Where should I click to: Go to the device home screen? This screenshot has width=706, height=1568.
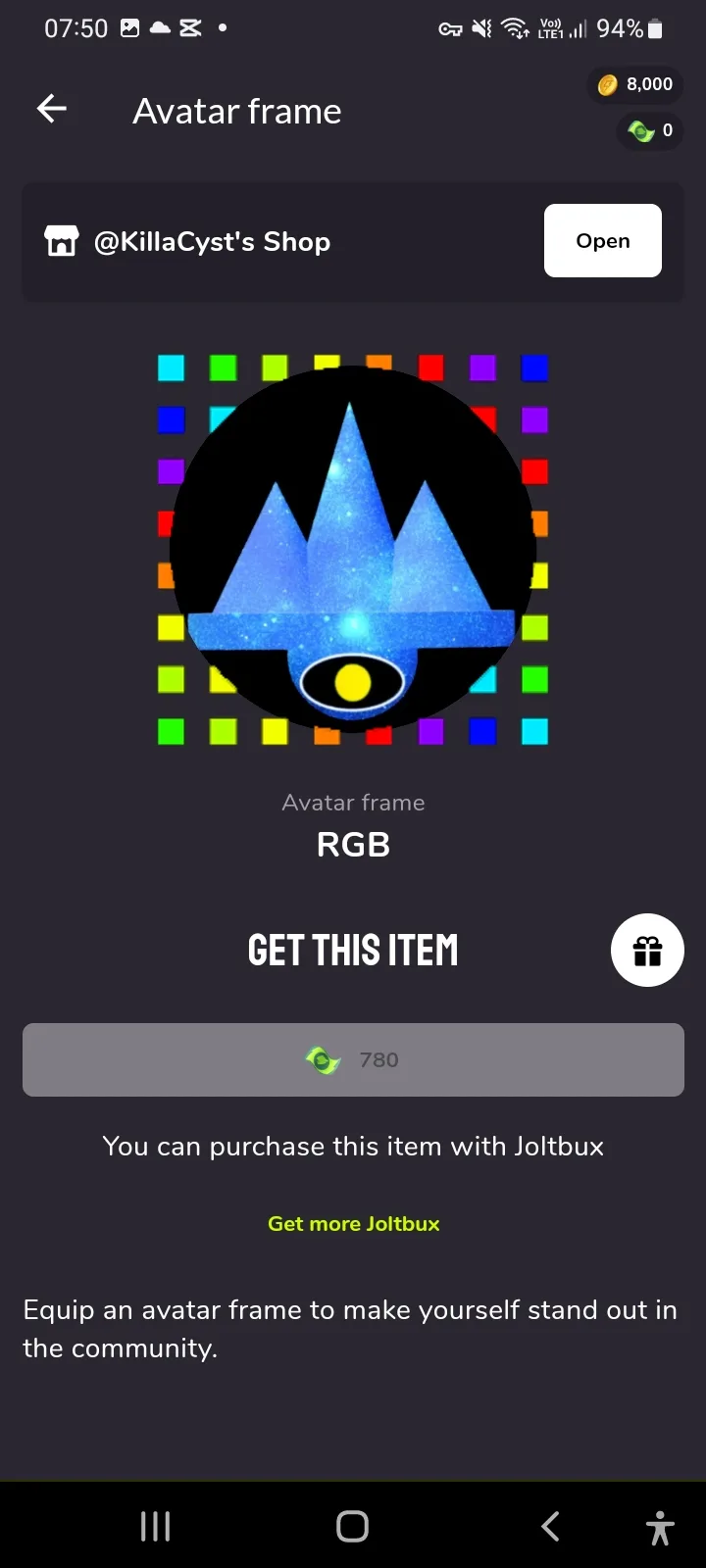(x=353, y=1526)
